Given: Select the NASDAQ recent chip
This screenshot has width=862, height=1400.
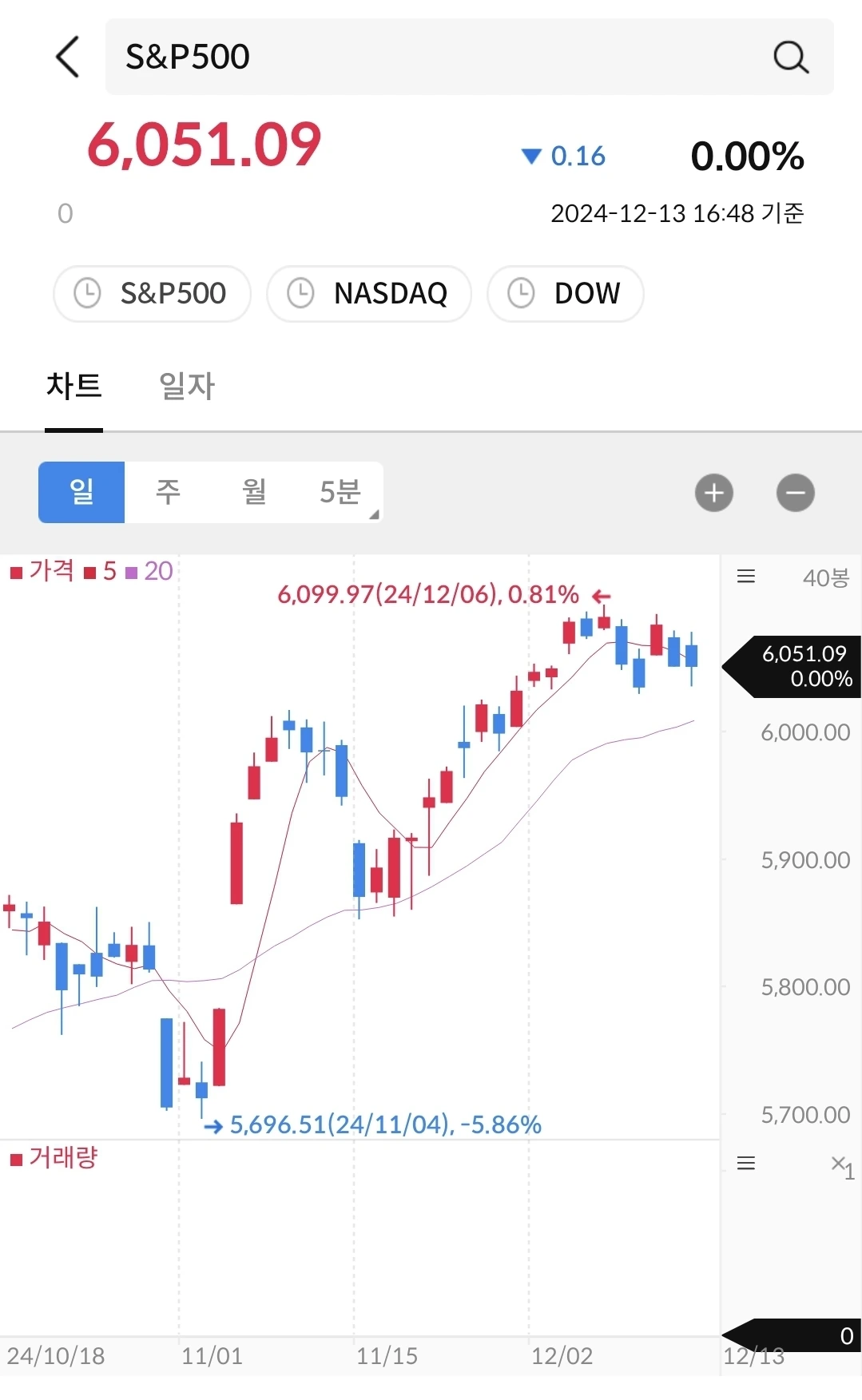Looking at the screenshot, I should tap(369, 293).
